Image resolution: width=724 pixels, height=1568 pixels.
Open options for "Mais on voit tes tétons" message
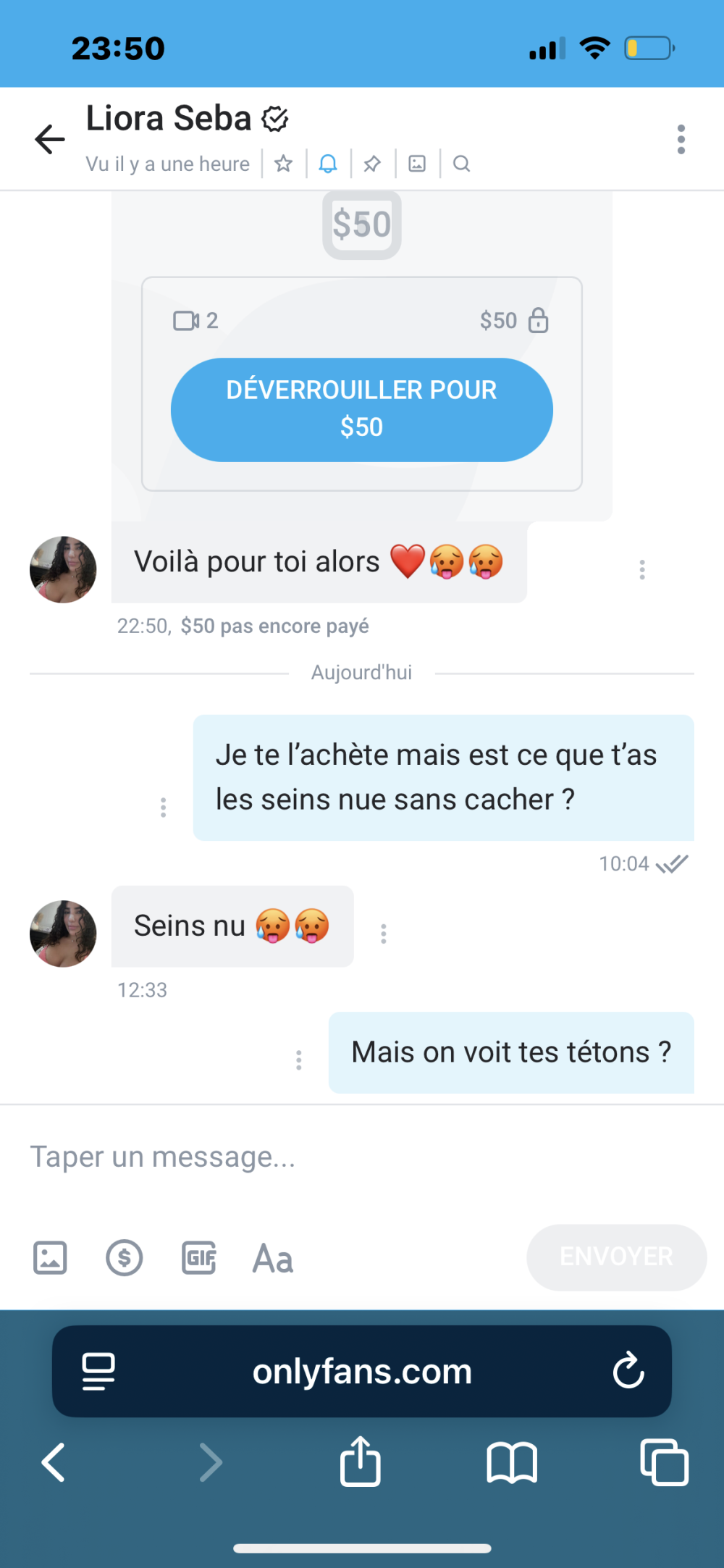click(x=298, y=1060)
